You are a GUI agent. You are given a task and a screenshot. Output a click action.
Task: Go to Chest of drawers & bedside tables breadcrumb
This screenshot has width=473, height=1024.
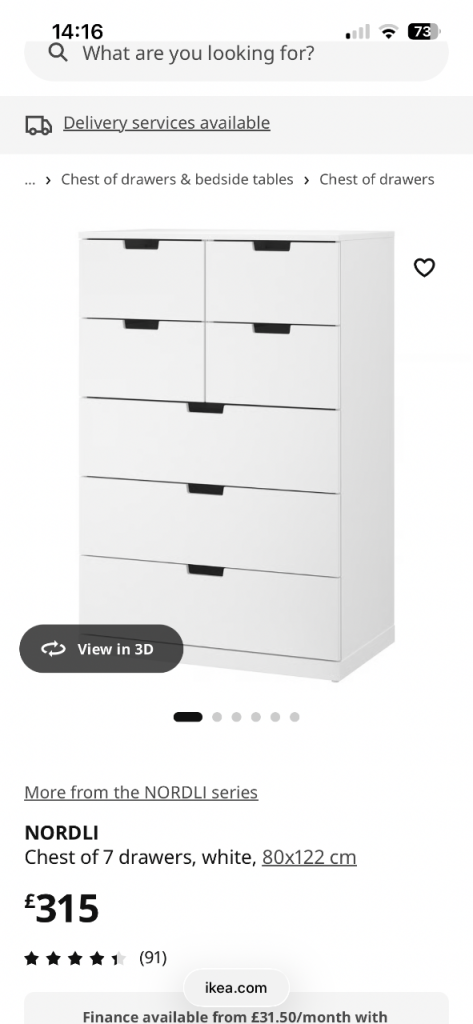(x=177, y=180)
